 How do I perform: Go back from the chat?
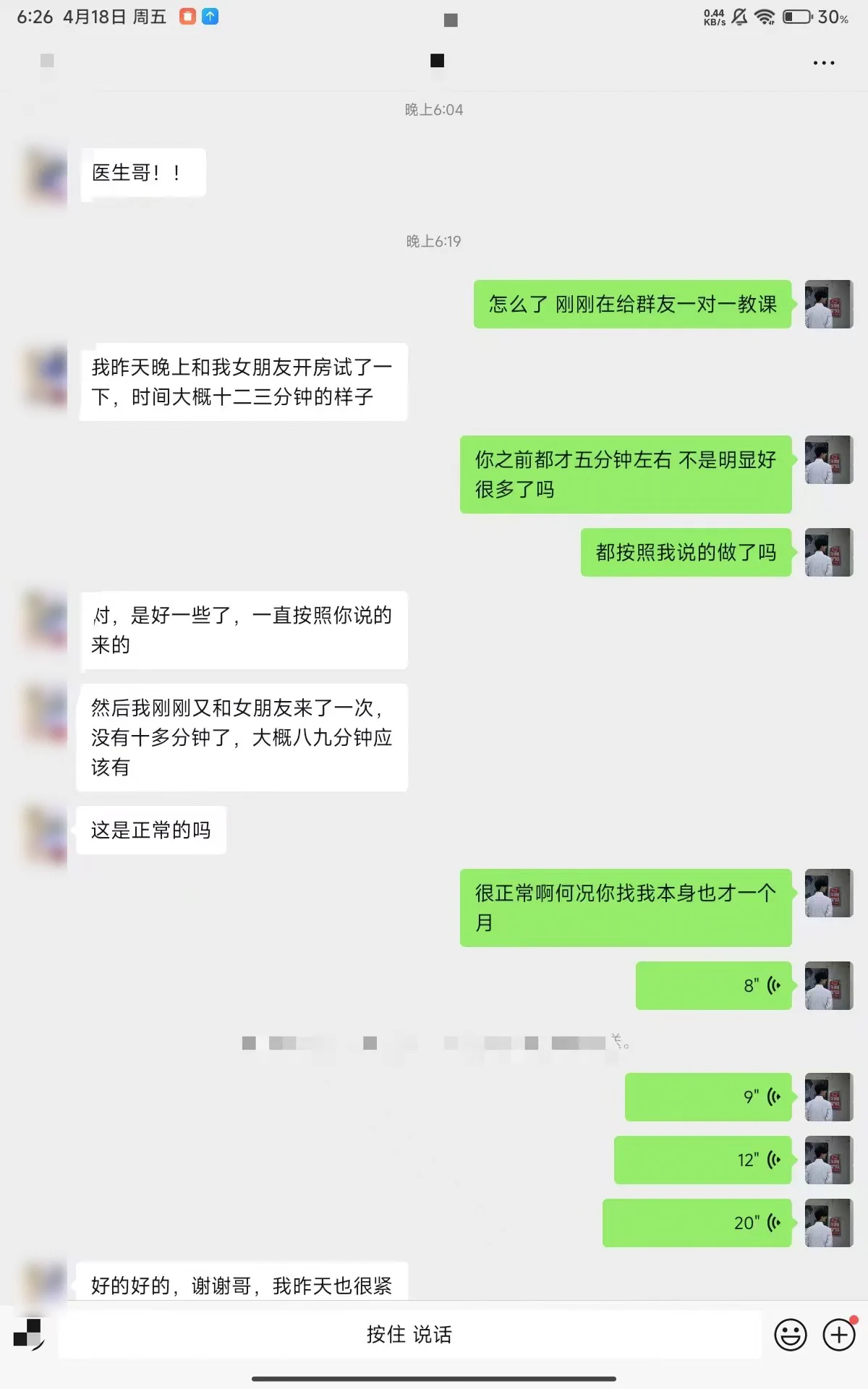tap(47, 61)
